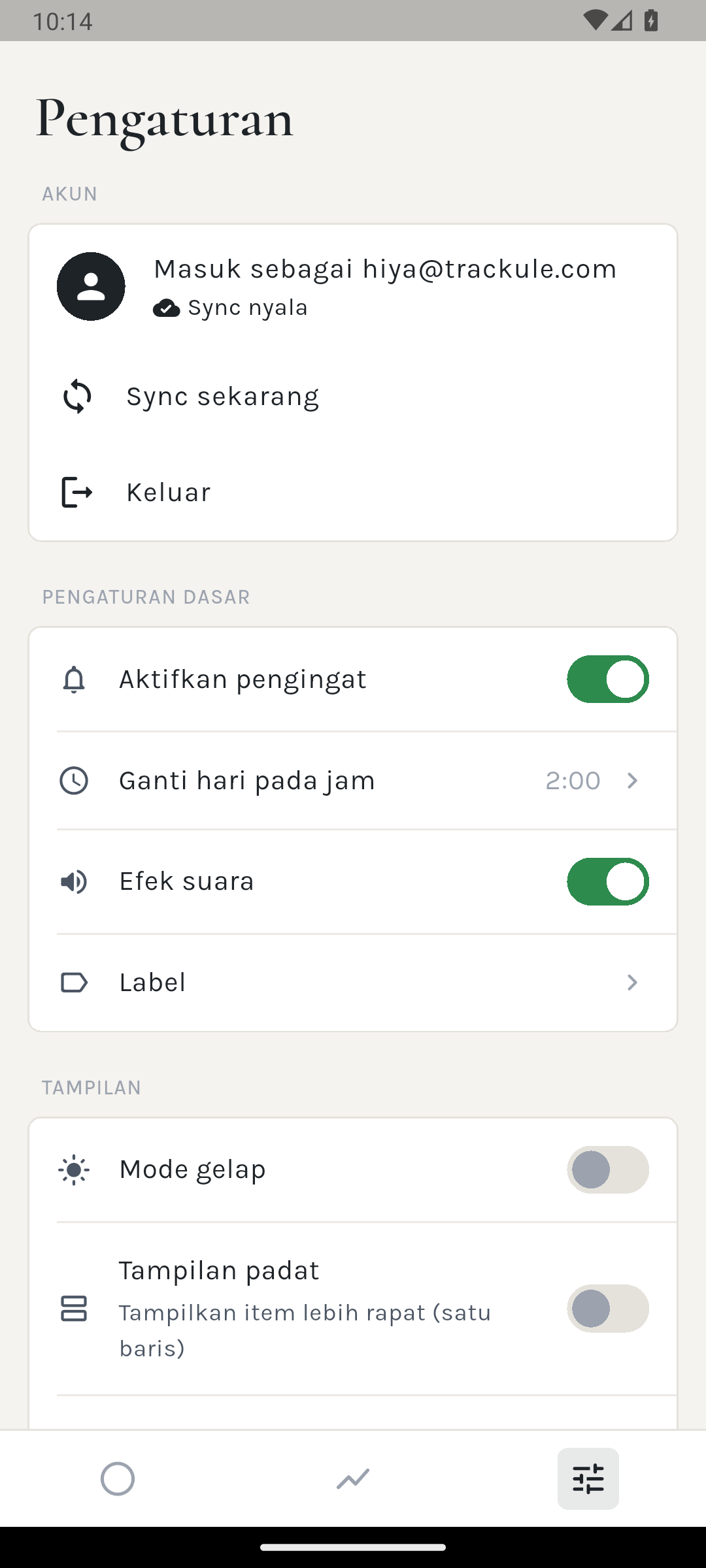This screenshot has height=1568, width=706.
Task: Open the statistics tab with trend line icon
Action: pos(353,1478)
